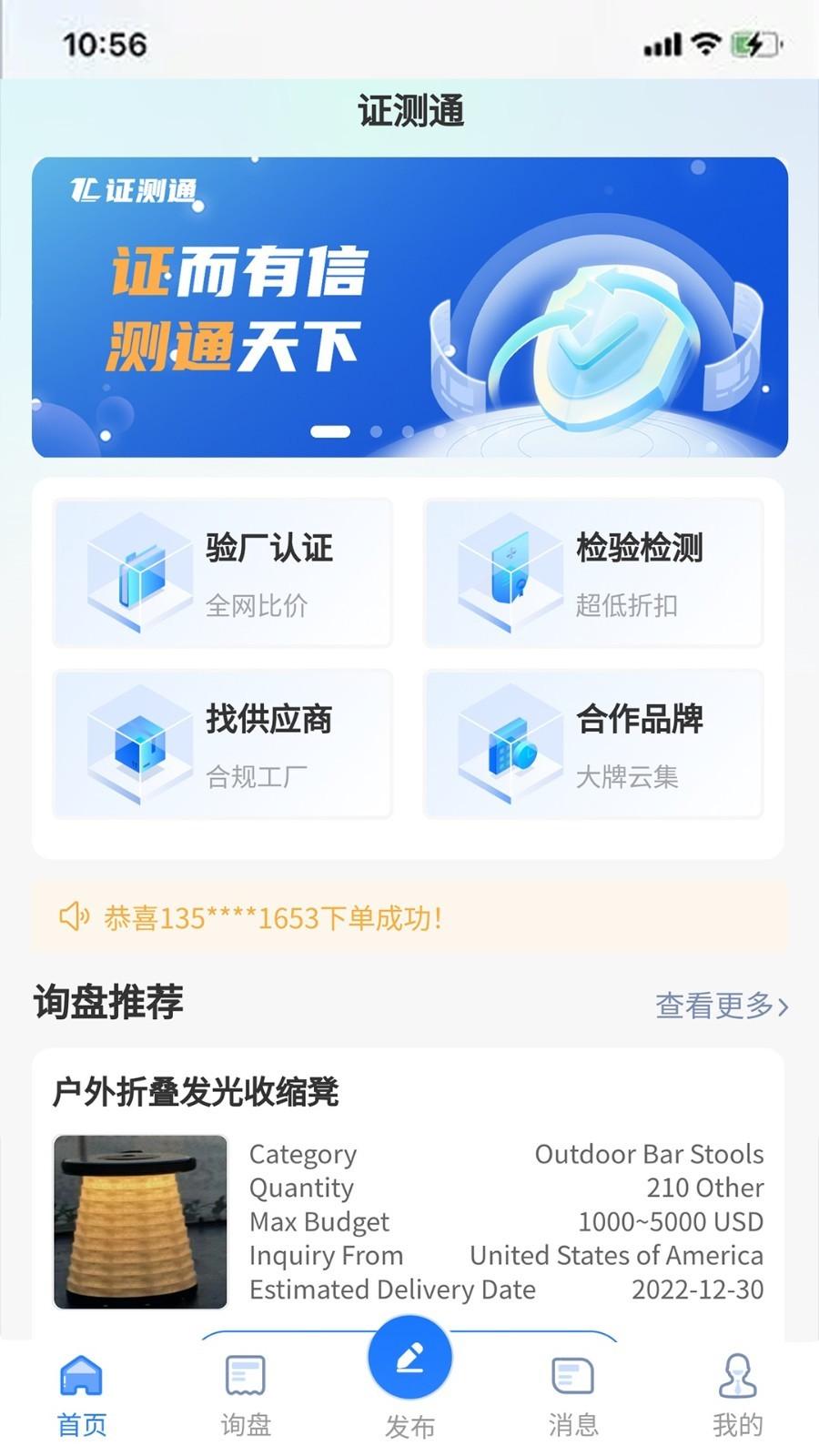The image size is (819, 1456).
Task: Tap the 恭喜下单成功 announcement bar
Action: (x=409, y=917)
